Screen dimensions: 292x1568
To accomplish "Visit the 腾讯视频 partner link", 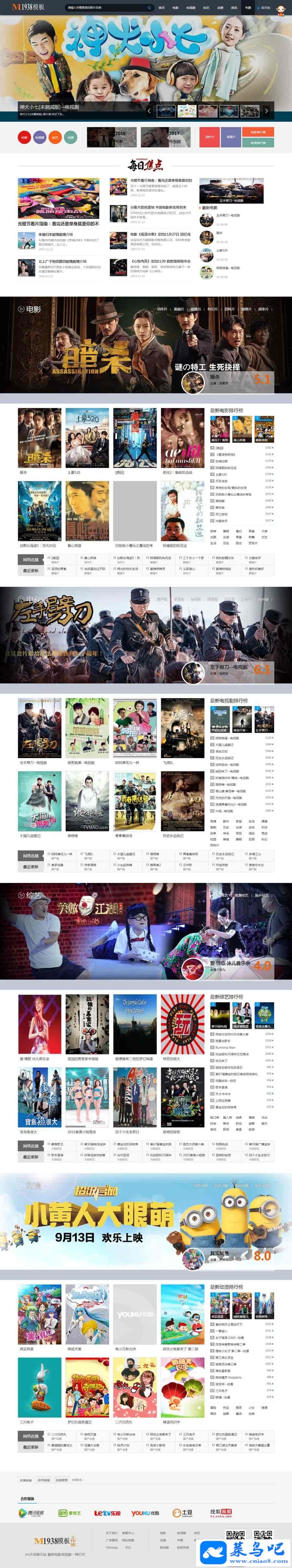I will [x=32, y=1512].
